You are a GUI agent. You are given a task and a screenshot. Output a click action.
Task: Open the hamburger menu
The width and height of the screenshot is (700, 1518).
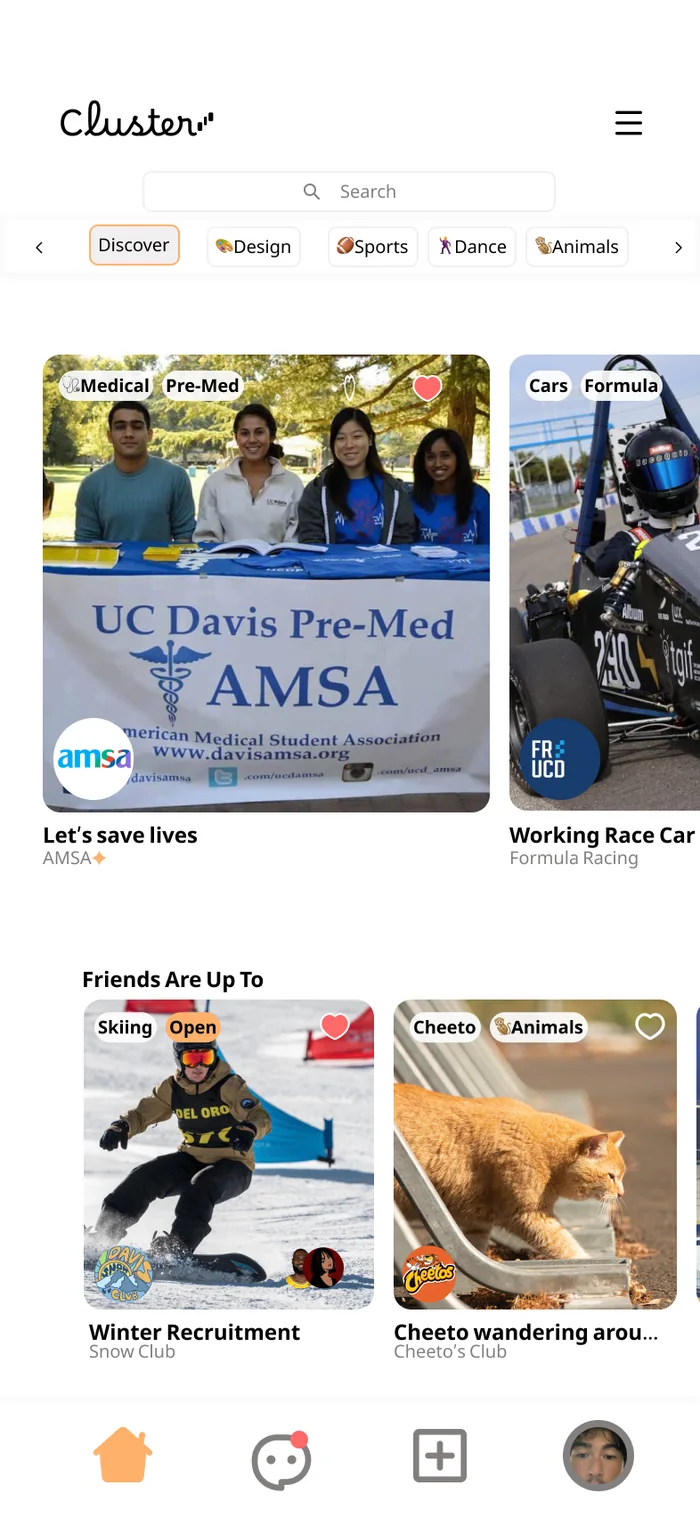click(x=628, y=123)
